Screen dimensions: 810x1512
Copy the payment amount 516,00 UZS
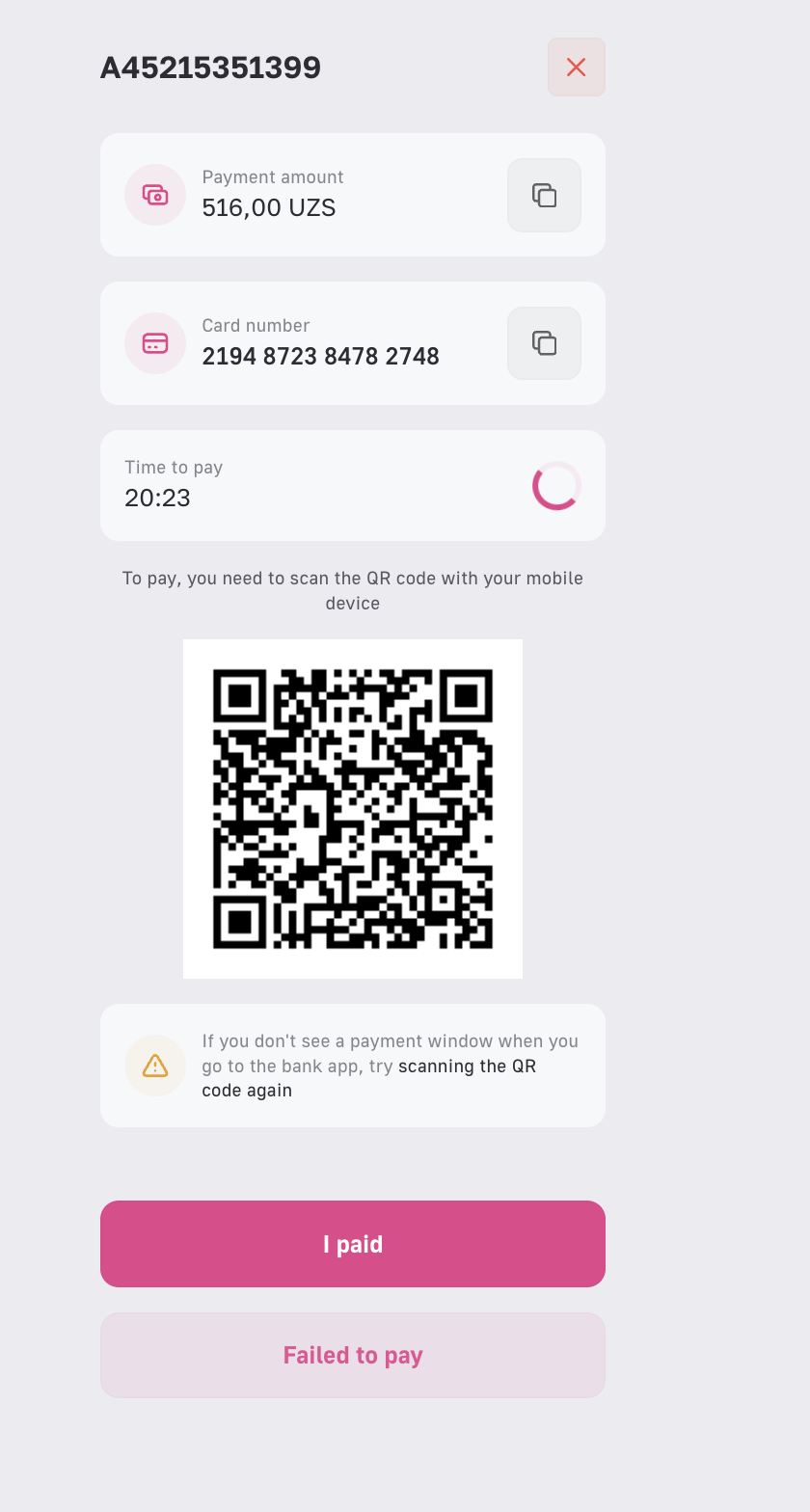pyautogui.click(x=544, y=196)
